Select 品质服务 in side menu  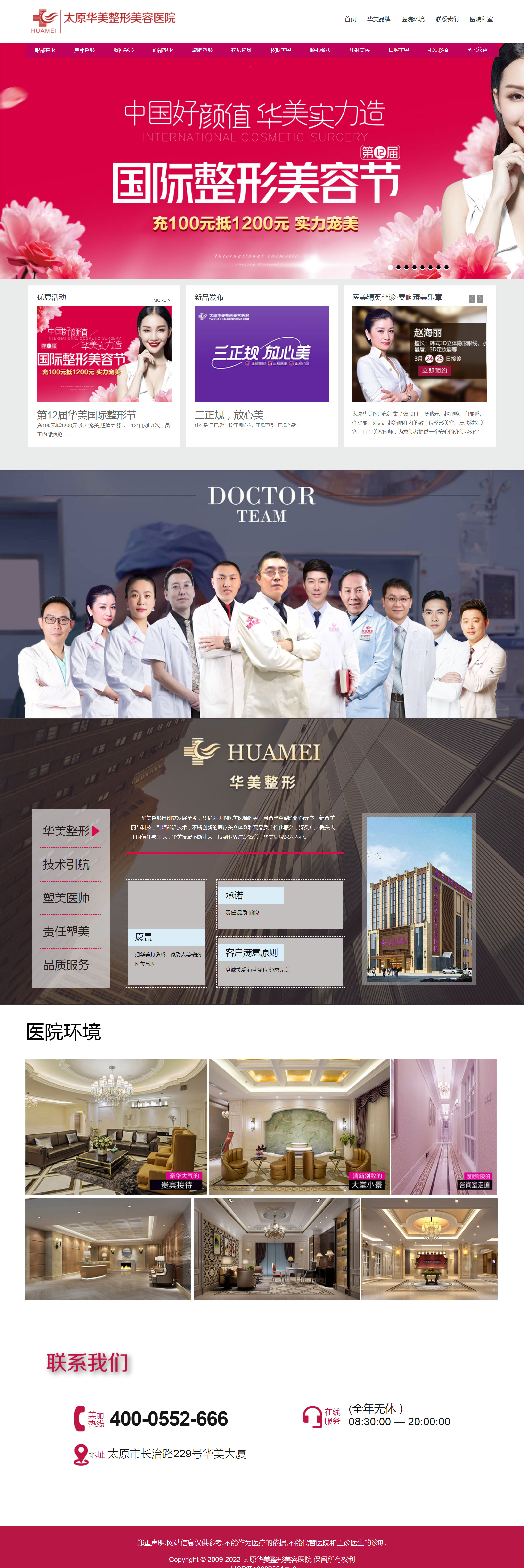click(66, 965)
